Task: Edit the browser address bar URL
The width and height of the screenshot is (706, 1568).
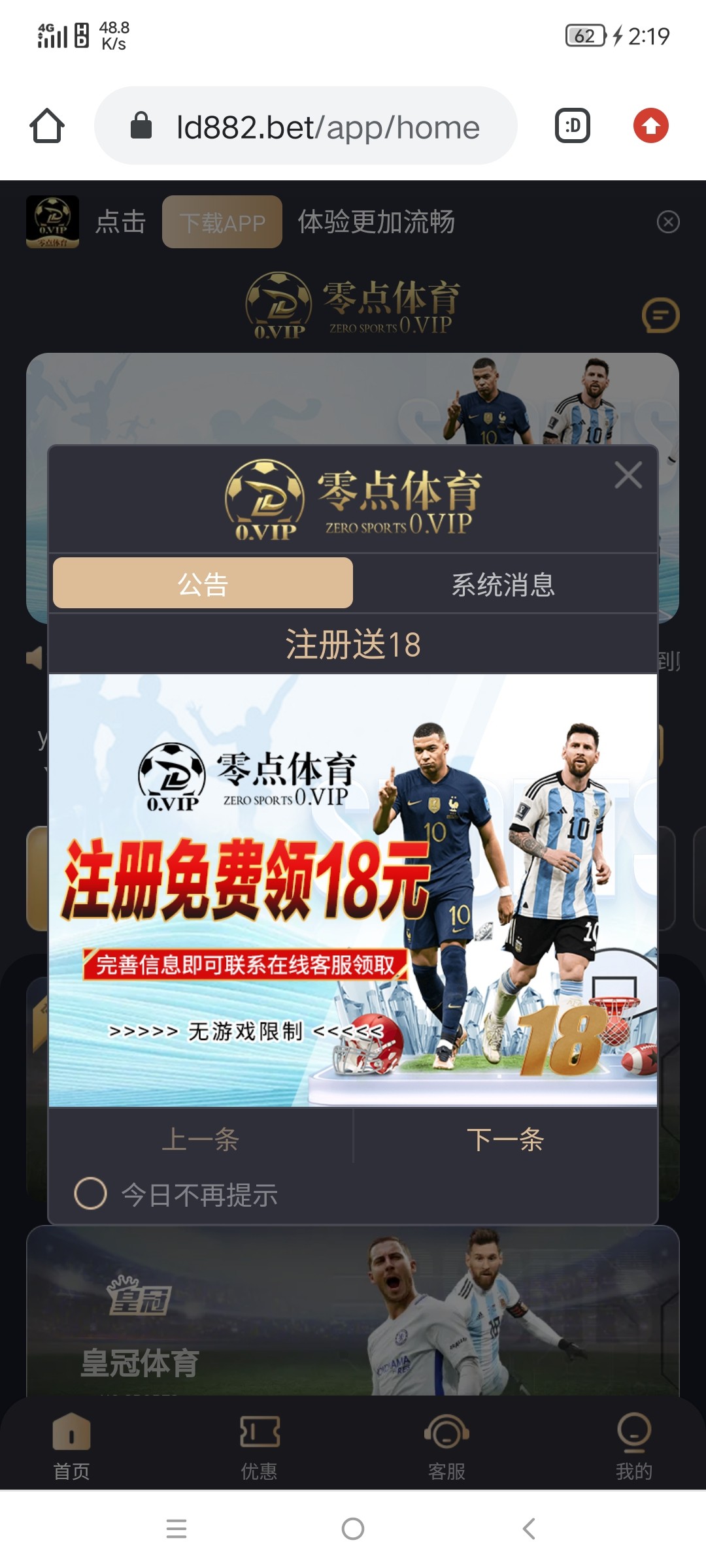Action: point(327,126)
